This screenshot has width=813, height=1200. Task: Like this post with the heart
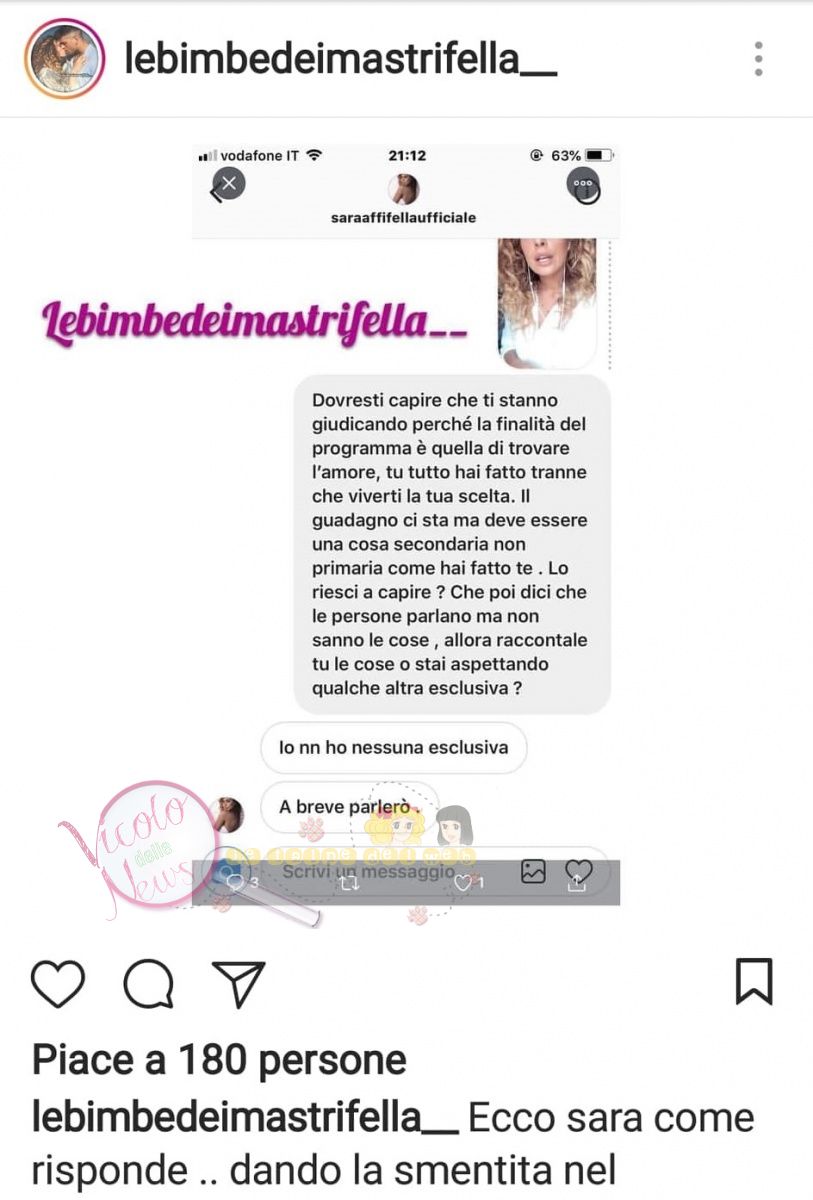click(x=58, y=983)
